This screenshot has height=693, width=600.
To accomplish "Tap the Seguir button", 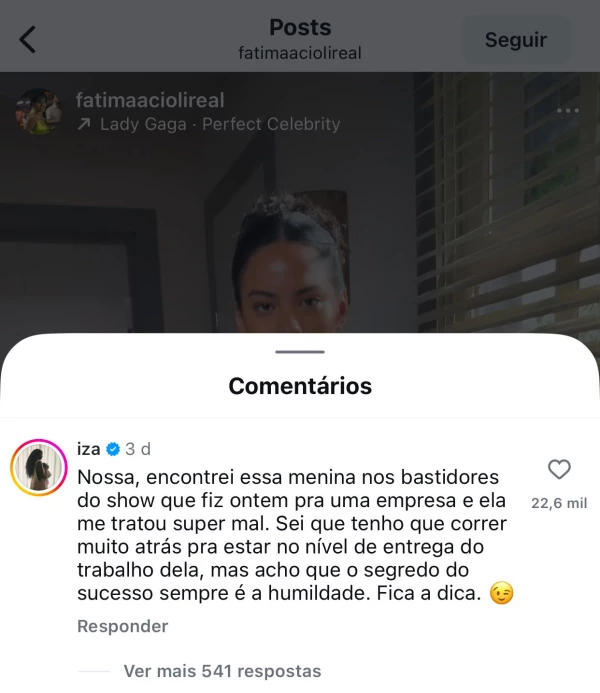I will [515, 40].
